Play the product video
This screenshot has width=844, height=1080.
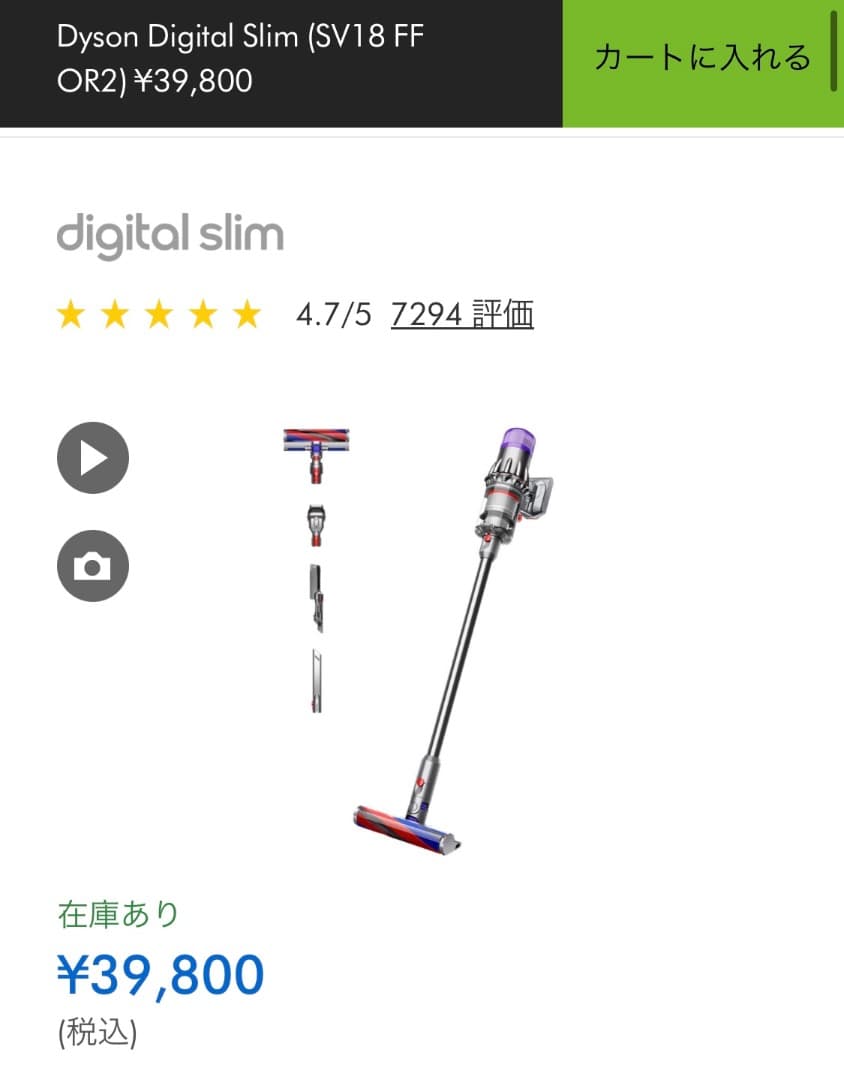(92, 457)
